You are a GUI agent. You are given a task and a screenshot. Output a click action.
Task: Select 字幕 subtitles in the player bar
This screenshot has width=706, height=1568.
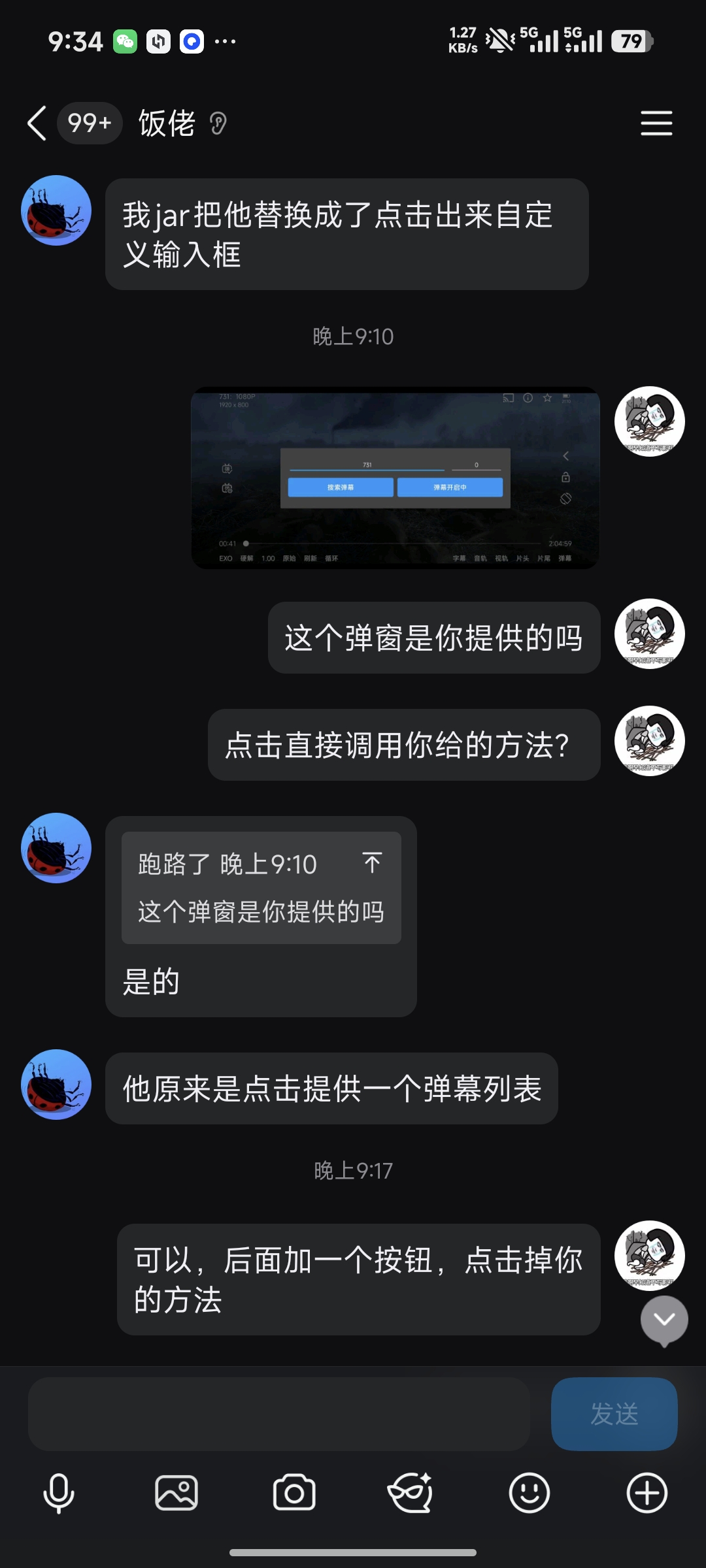click(459, 559)
